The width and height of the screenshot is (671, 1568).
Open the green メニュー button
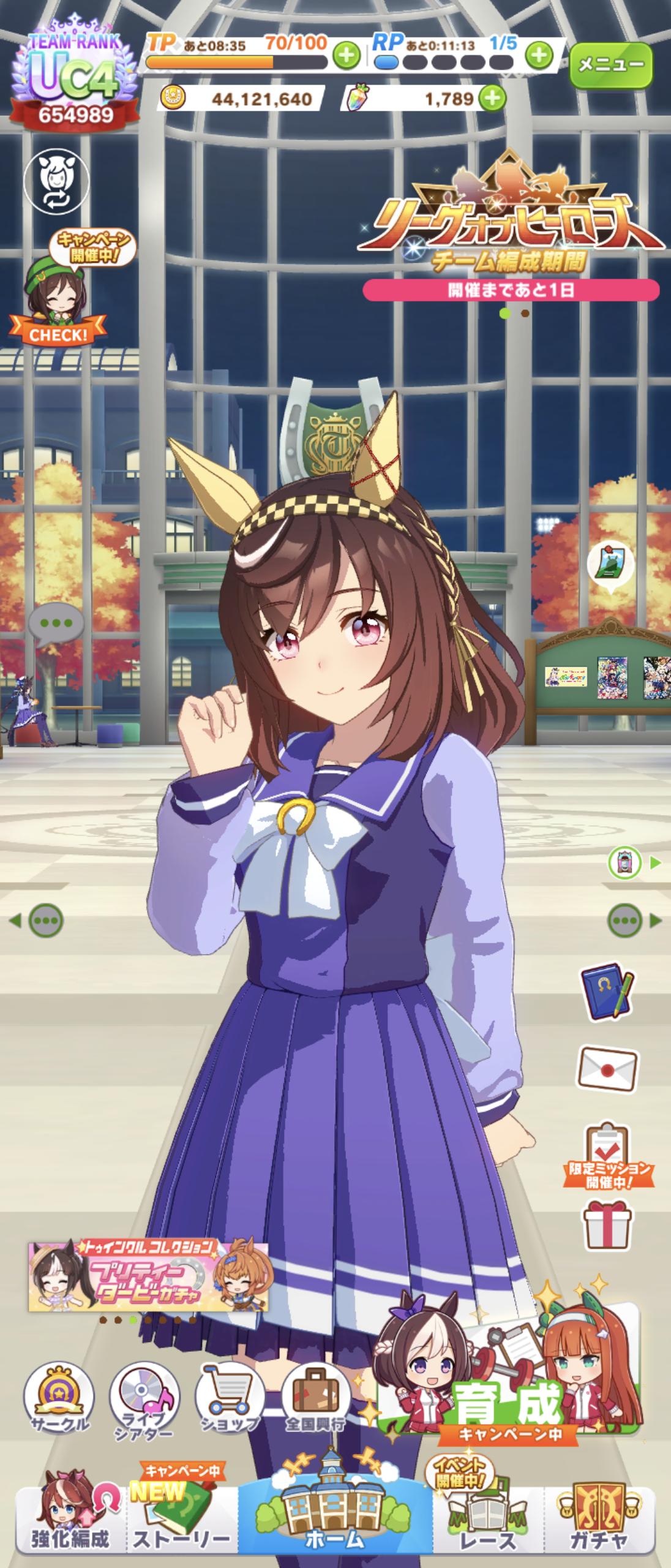tap(610, 64)
